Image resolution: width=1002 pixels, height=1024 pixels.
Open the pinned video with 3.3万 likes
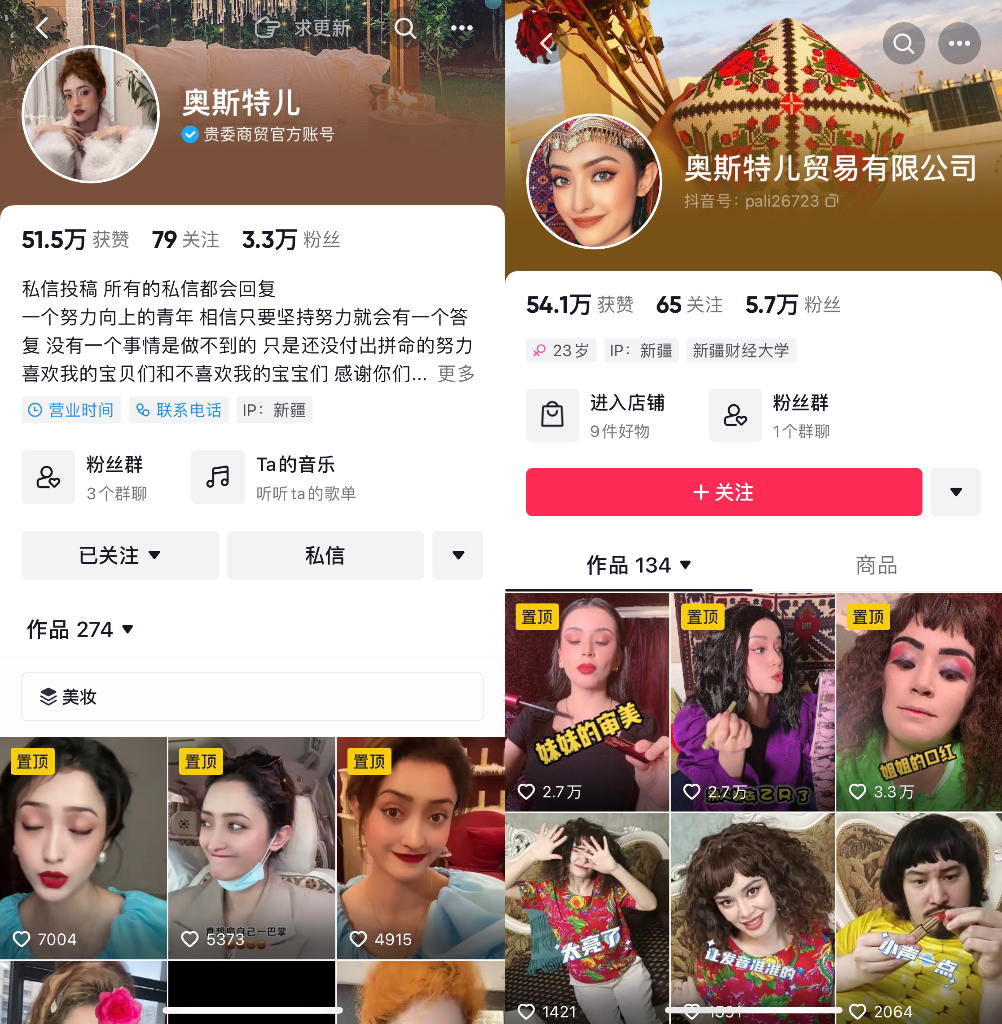(x=918, y=701)
